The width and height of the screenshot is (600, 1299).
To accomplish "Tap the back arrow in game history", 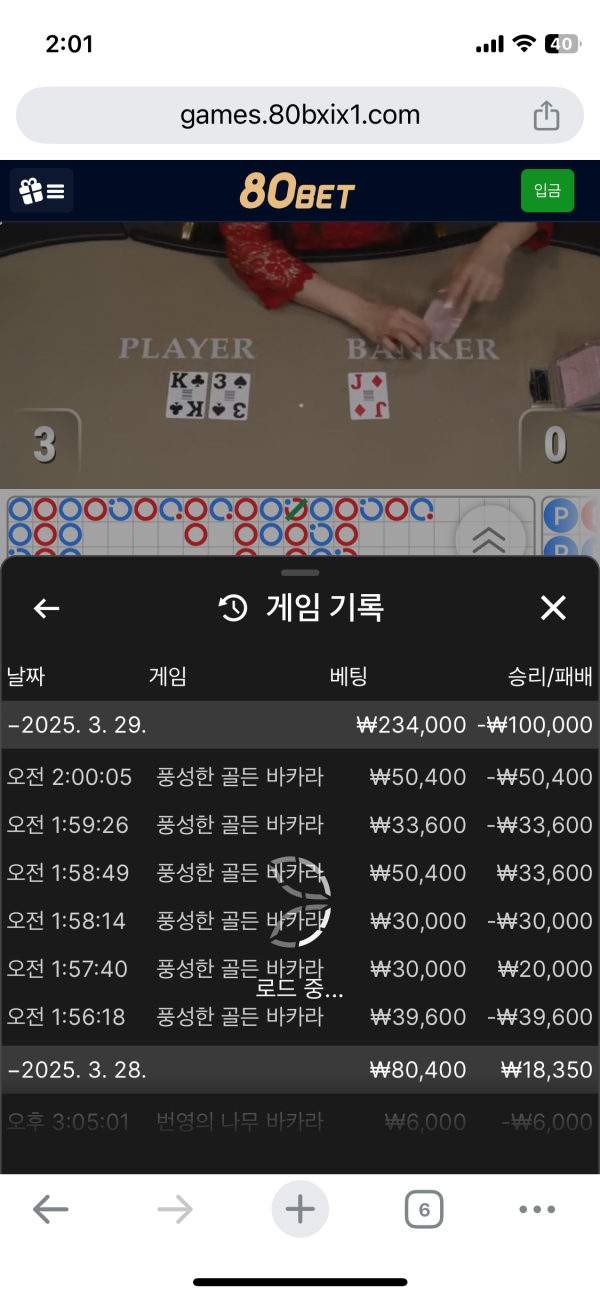I will [x=47, y=608].
